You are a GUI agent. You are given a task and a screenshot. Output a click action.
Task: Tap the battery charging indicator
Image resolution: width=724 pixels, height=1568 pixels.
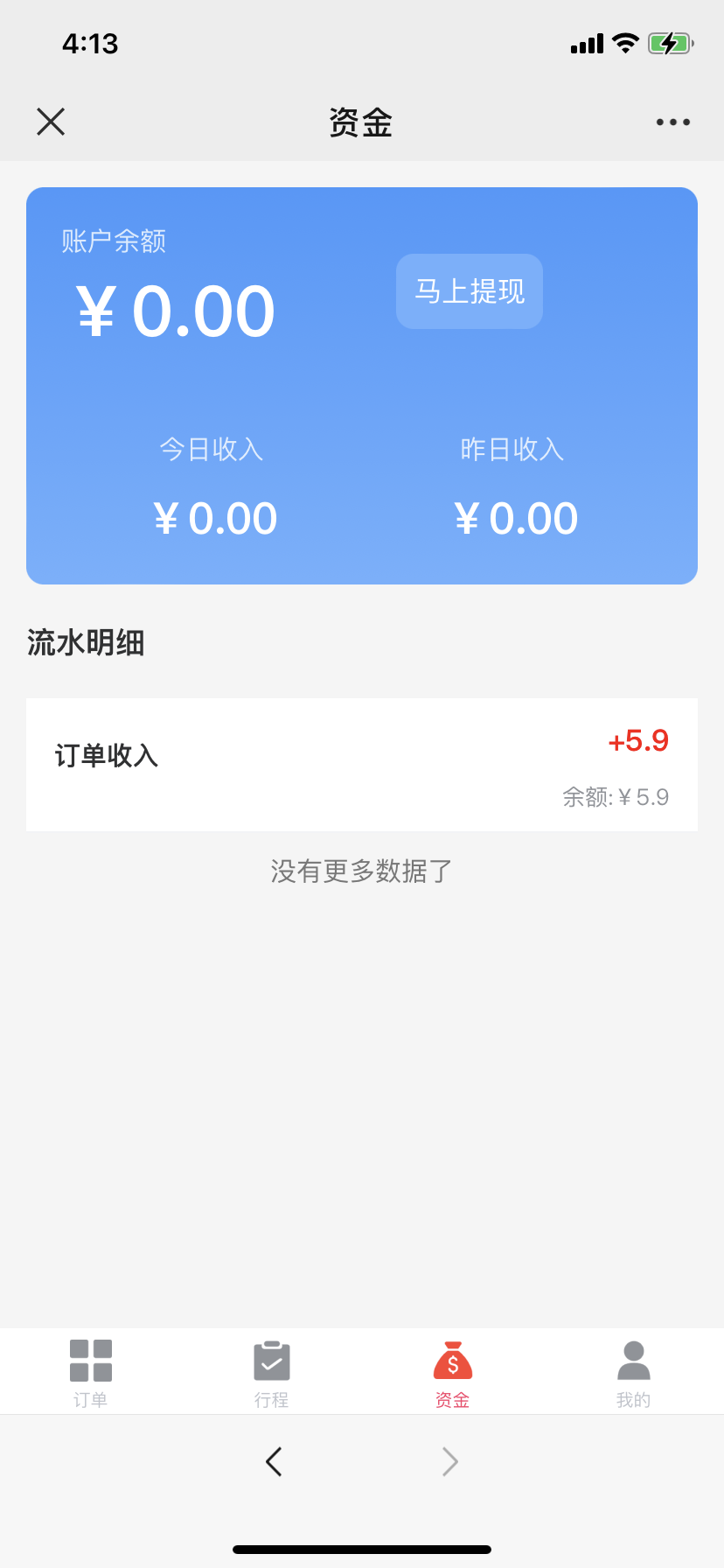[670, 43]
